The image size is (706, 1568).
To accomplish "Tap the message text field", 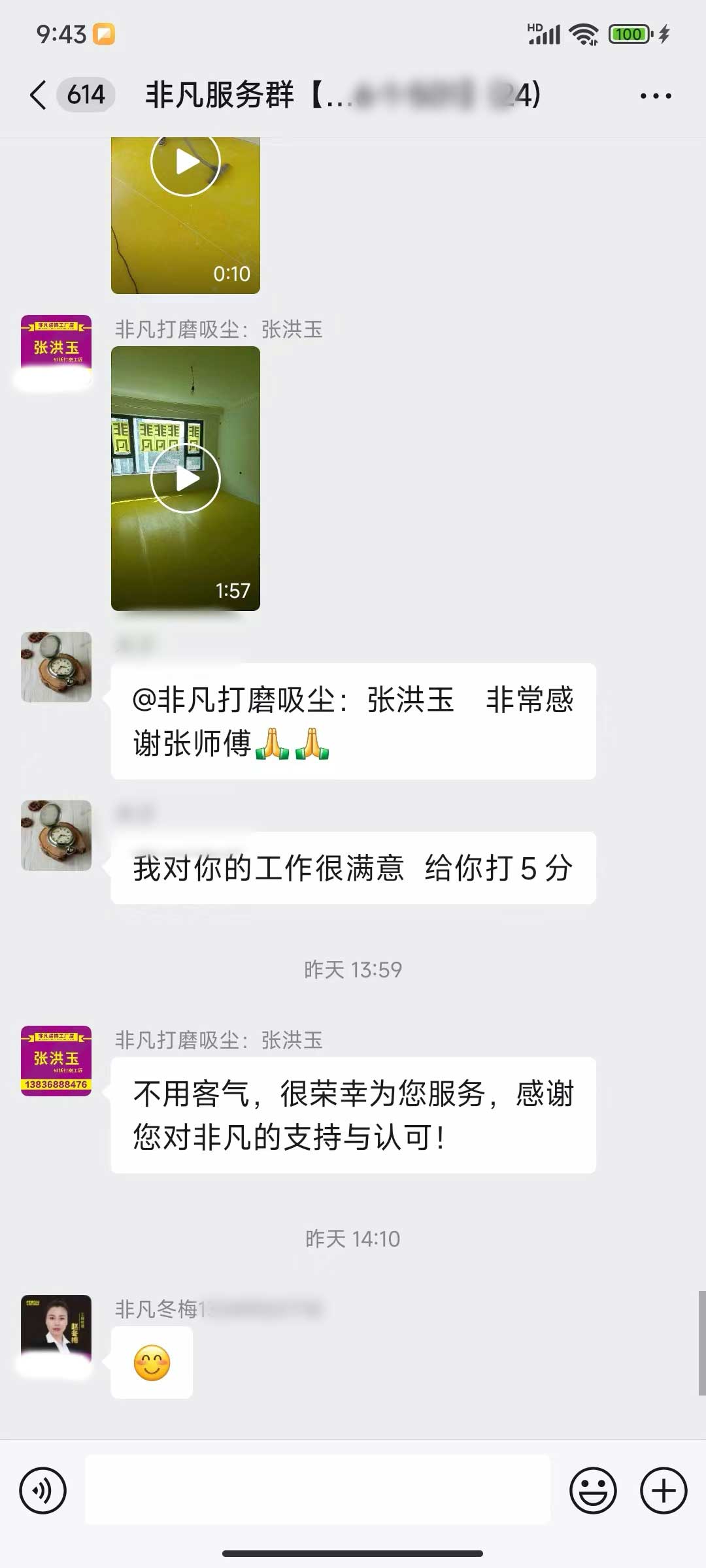I will click(318, 1490).
